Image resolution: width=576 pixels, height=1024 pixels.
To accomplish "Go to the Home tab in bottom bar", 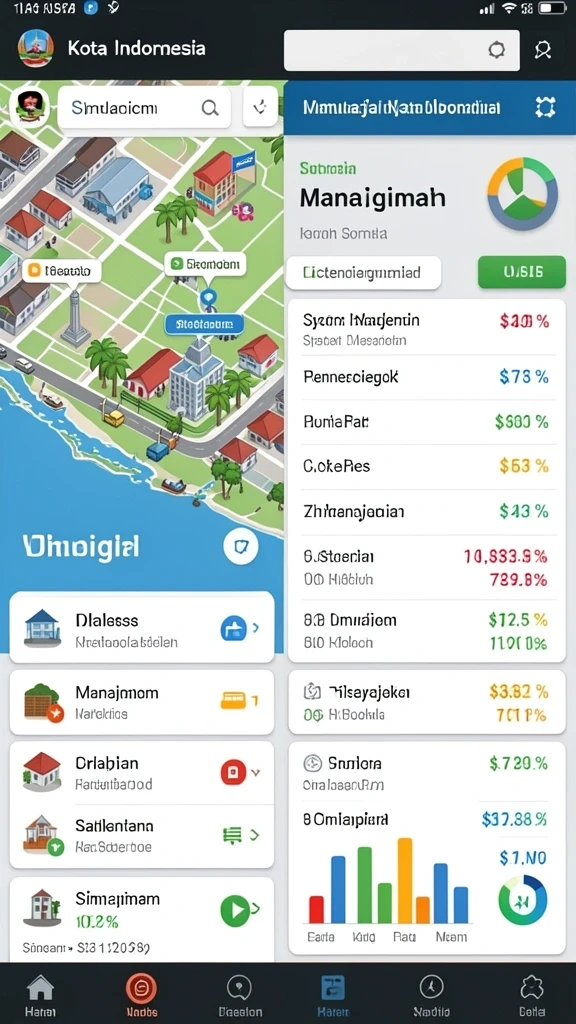I will click(x=40, y=994).
